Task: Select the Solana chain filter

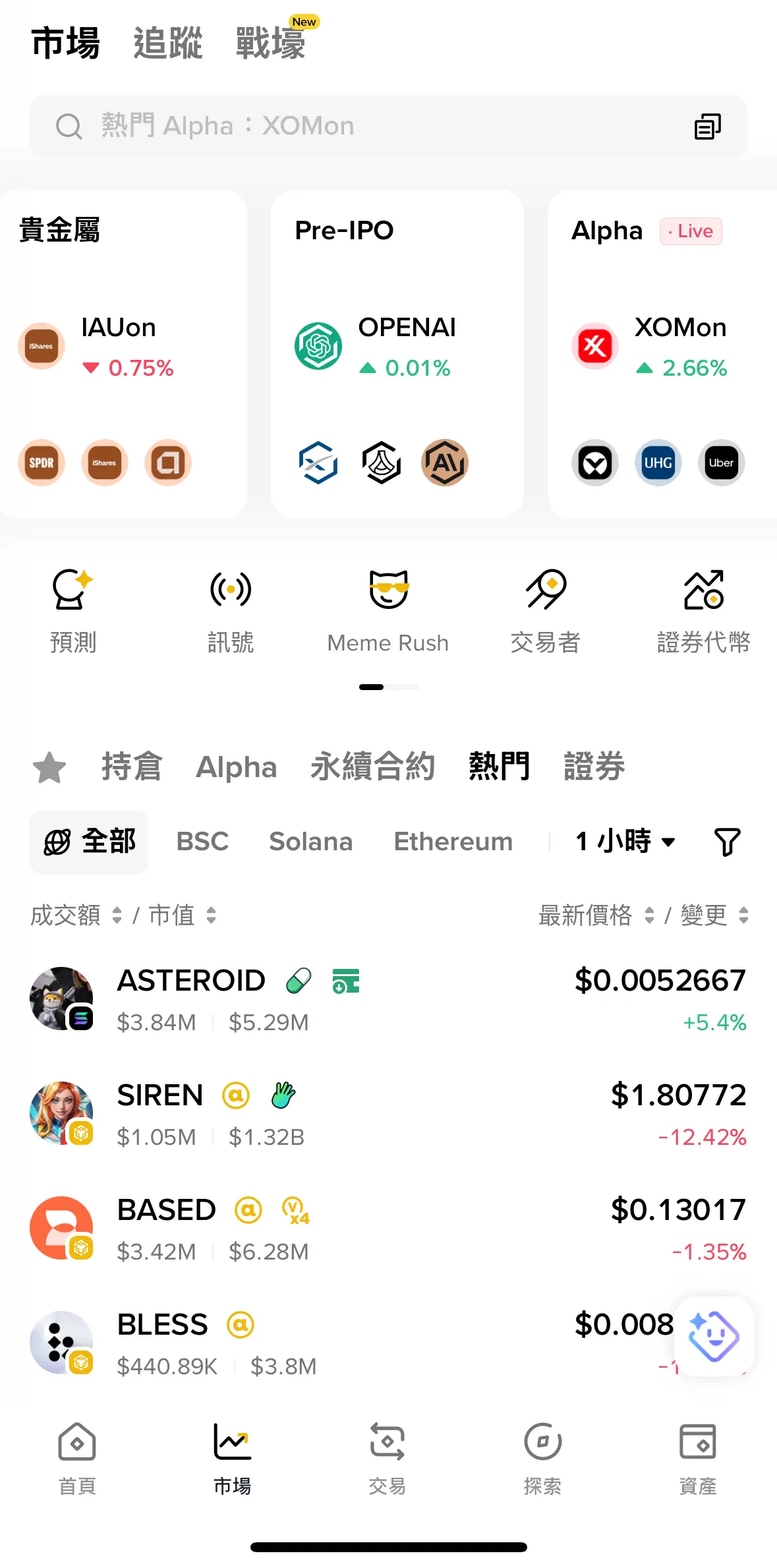Action: (x=311, y=842)
